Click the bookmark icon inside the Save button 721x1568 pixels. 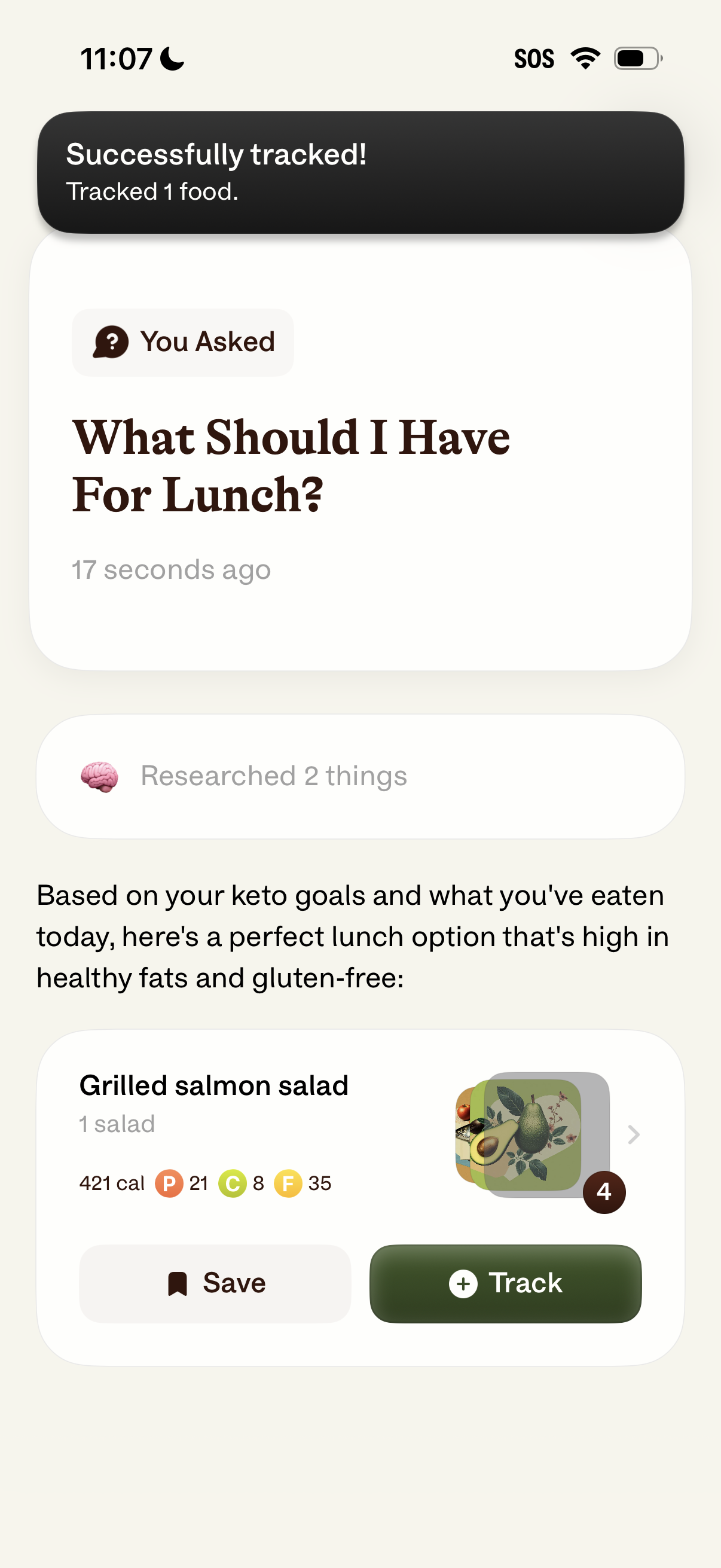coord(178,1283)
